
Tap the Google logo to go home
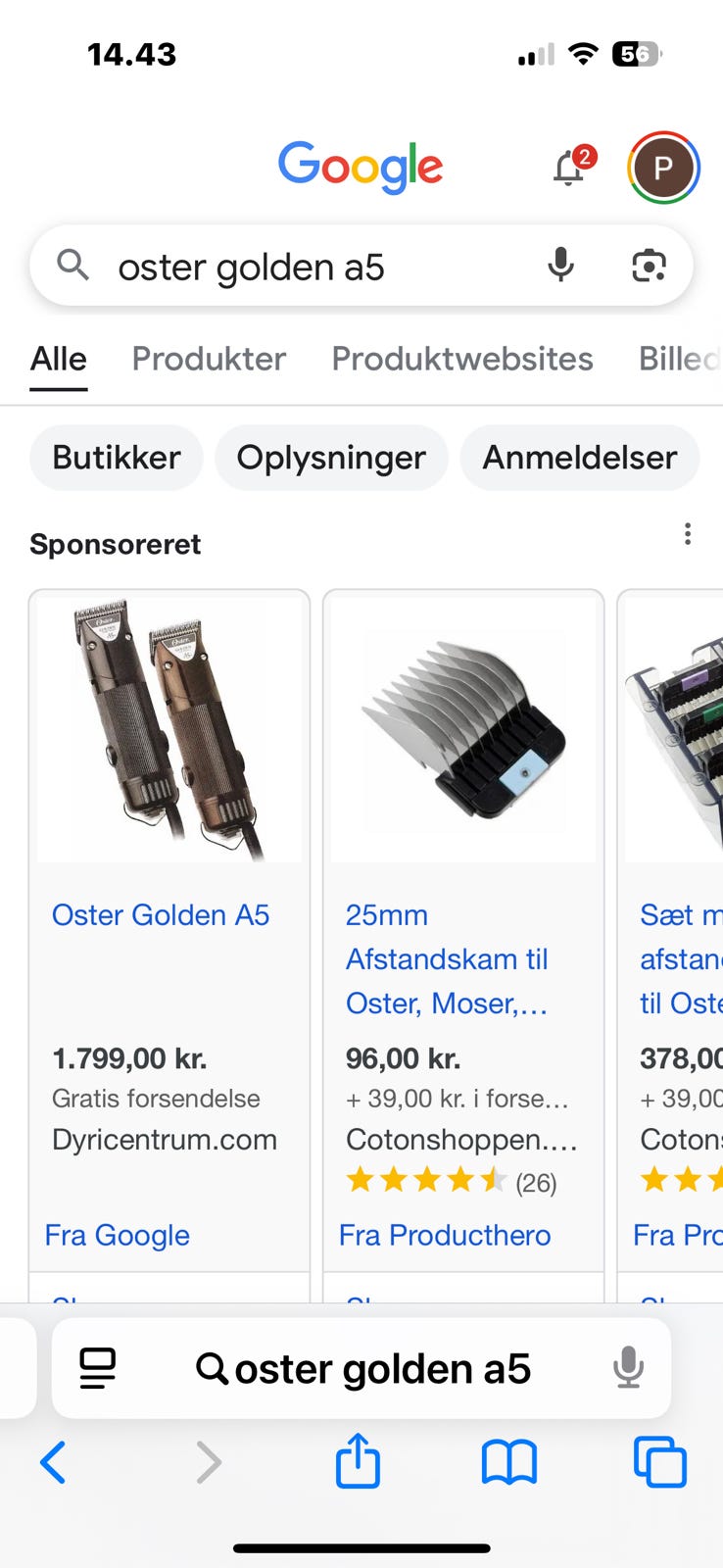point(361,167)
